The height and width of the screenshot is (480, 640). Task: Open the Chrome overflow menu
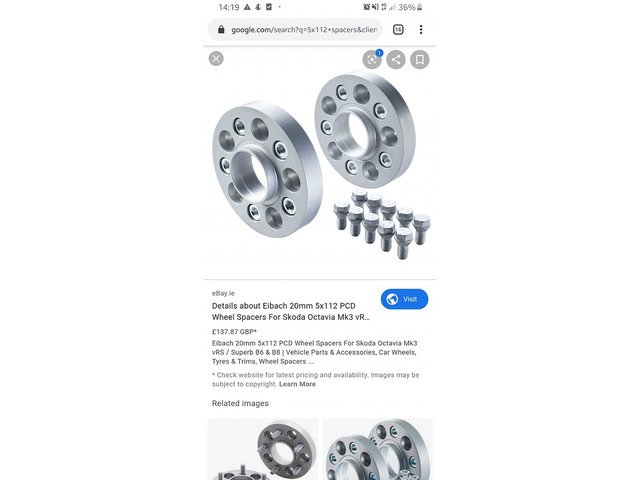421,30
